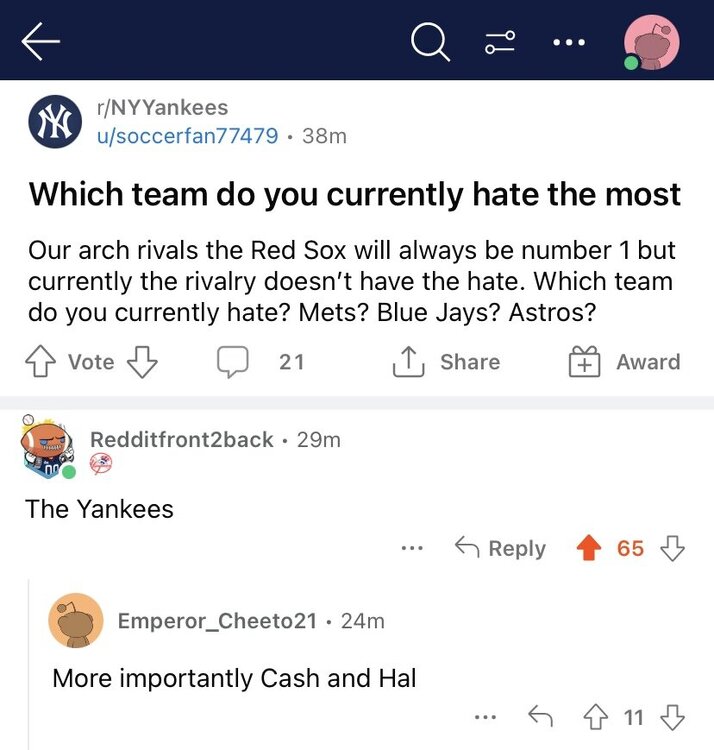Downvote the post about most hated team
The width and height of the screenshot is (714, 750).
pos(142,362)
